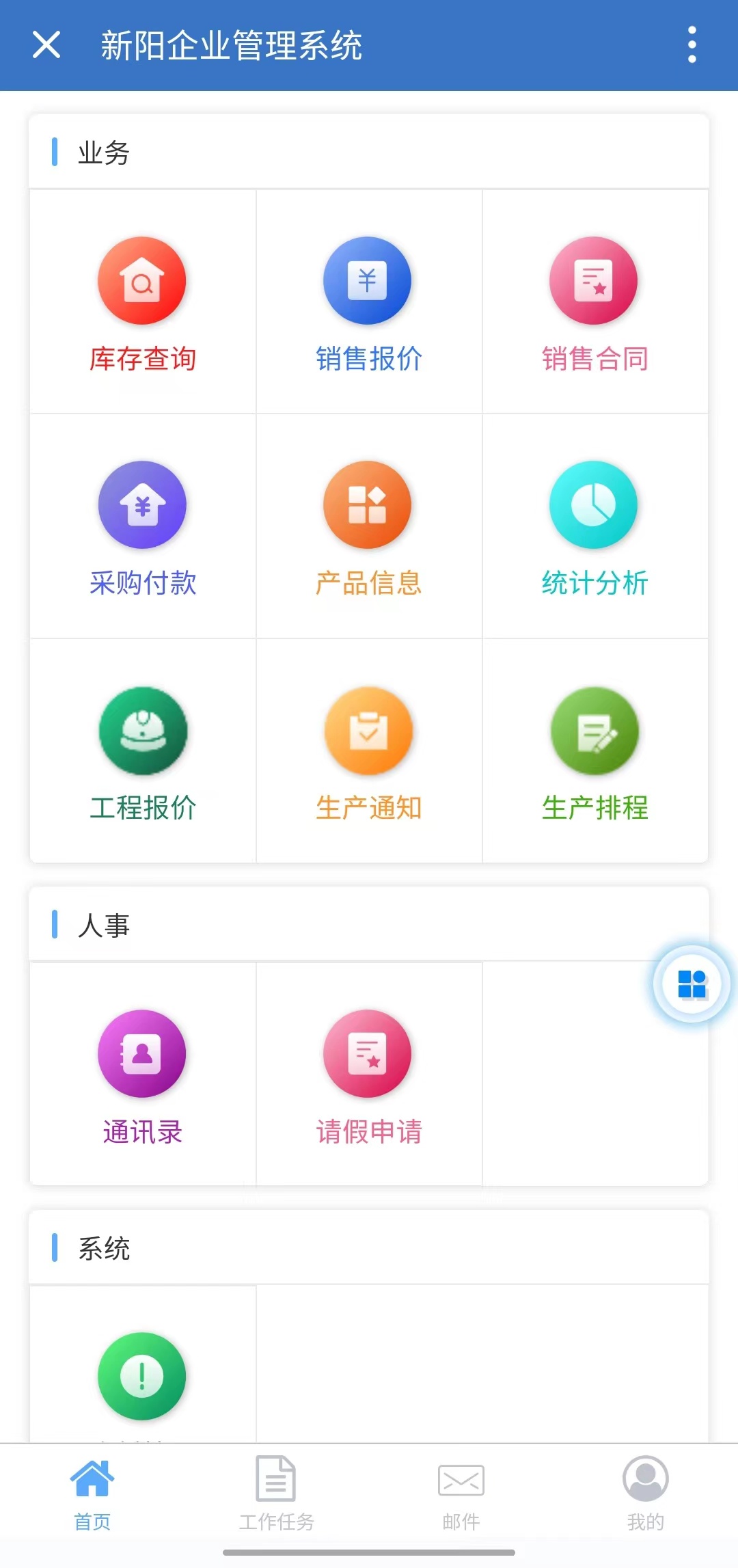This screenshot has height=1568, width=738.
Task: Switch to the 首页 home tab
Action: click(x=92, y=1493)
